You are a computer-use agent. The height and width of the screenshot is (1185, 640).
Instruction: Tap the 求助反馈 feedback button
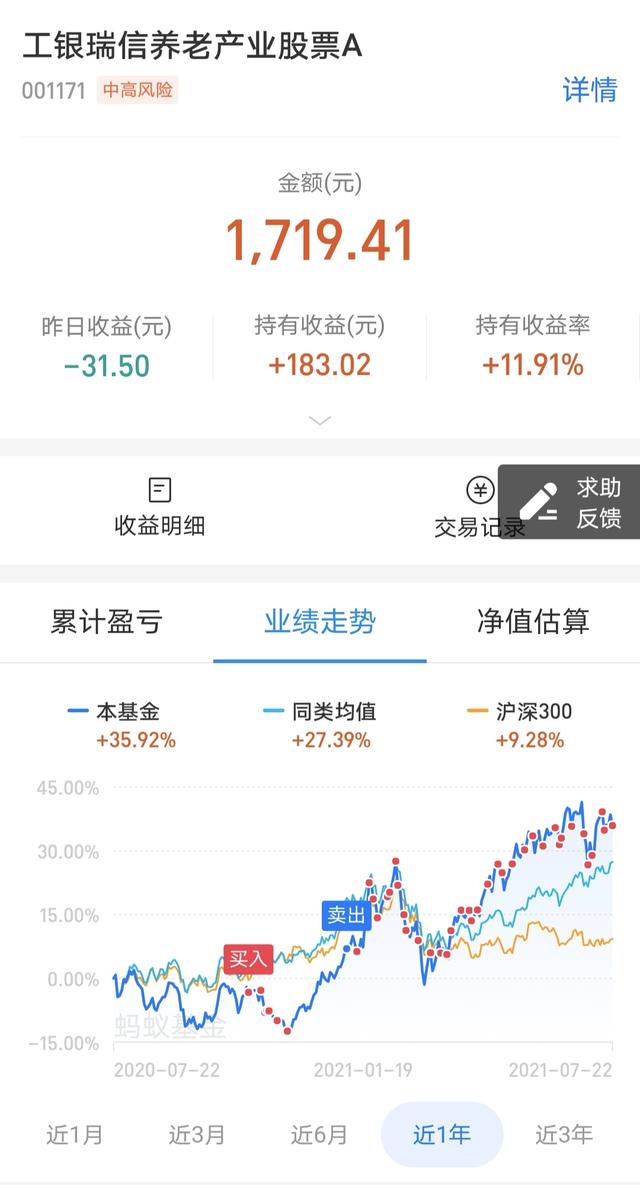[572, 502]
